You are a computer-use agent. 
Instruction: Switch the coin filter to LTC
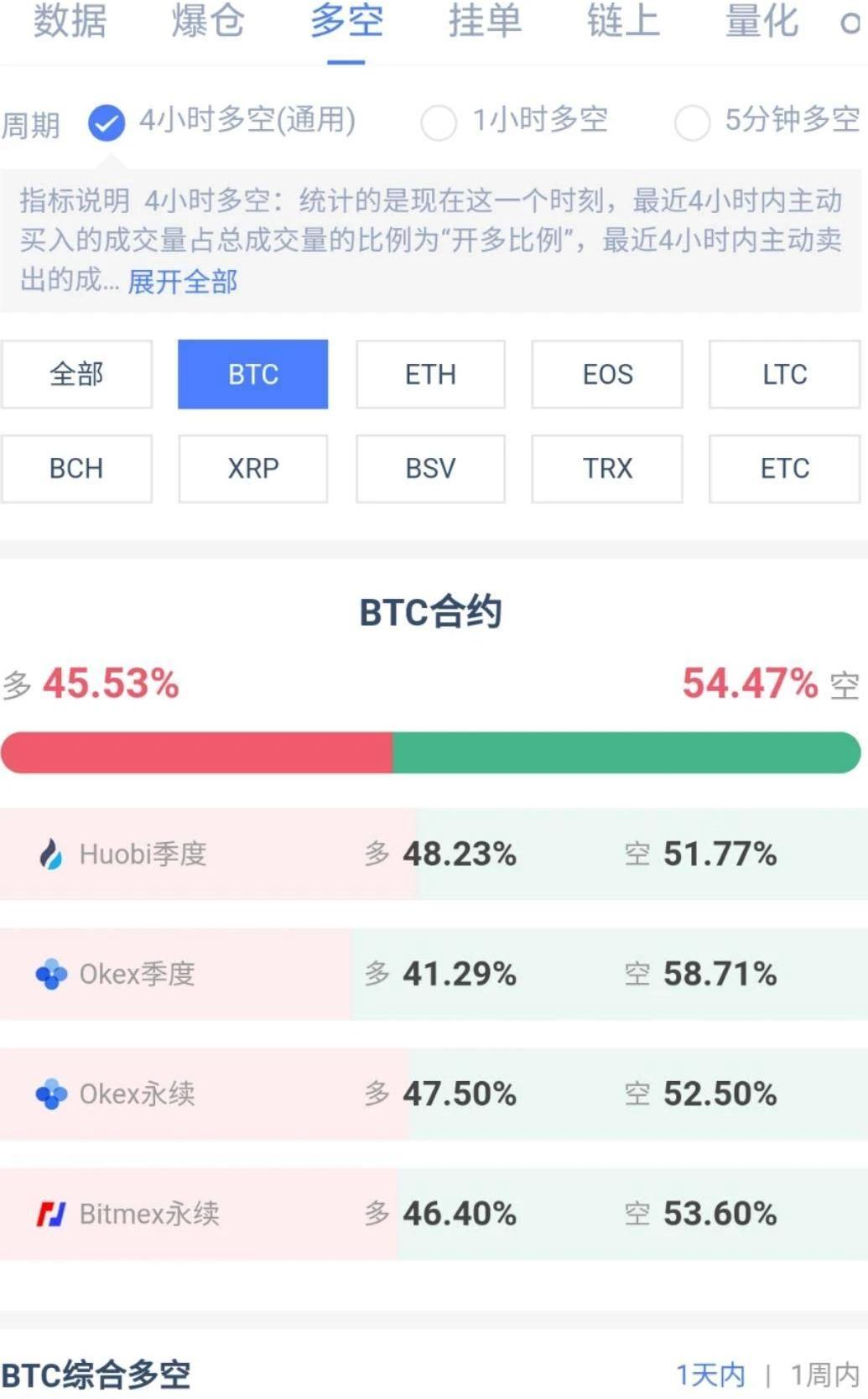click(785, 374)
